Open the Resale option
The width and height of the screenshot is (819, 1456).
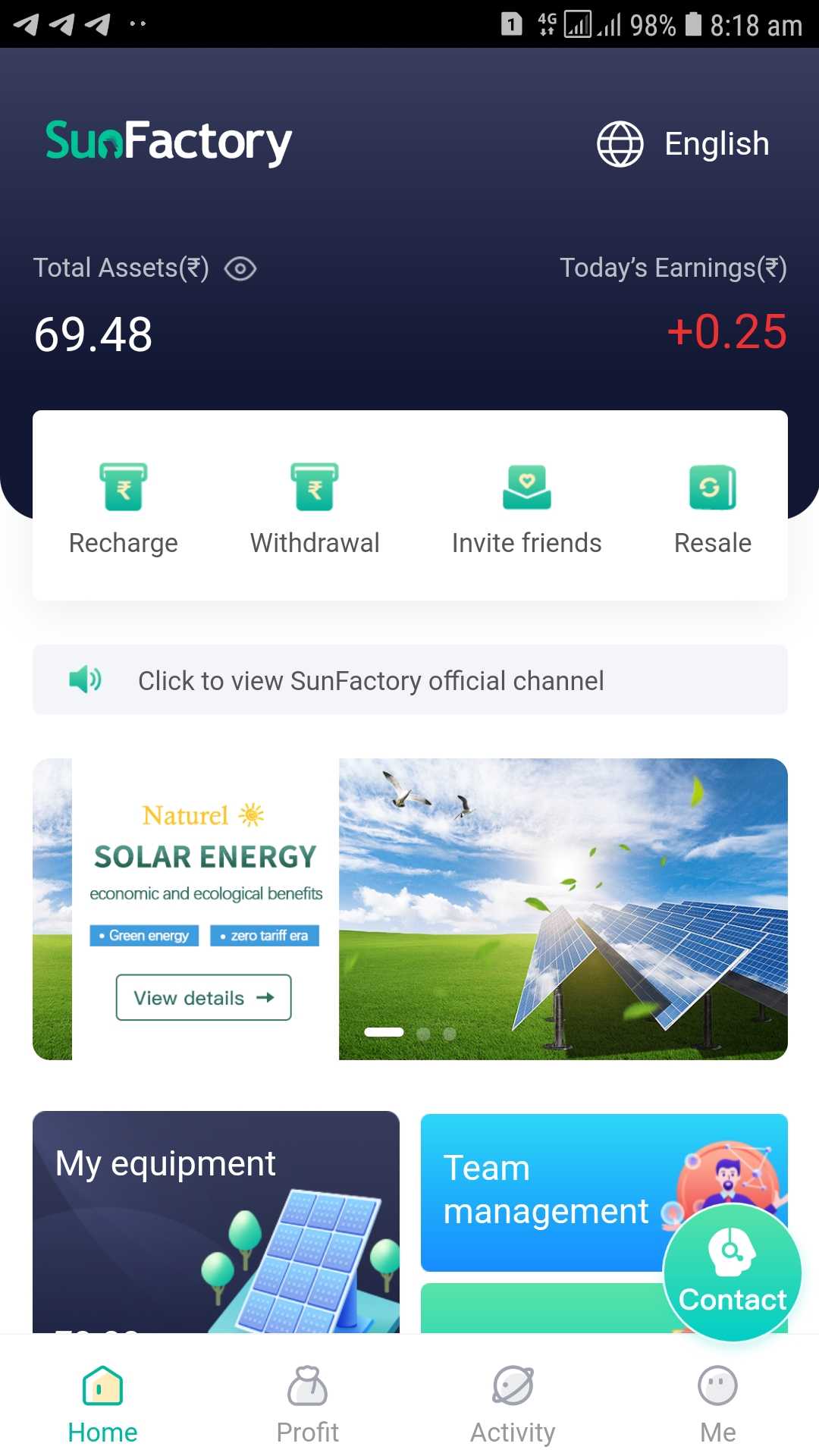click(712, 508)
